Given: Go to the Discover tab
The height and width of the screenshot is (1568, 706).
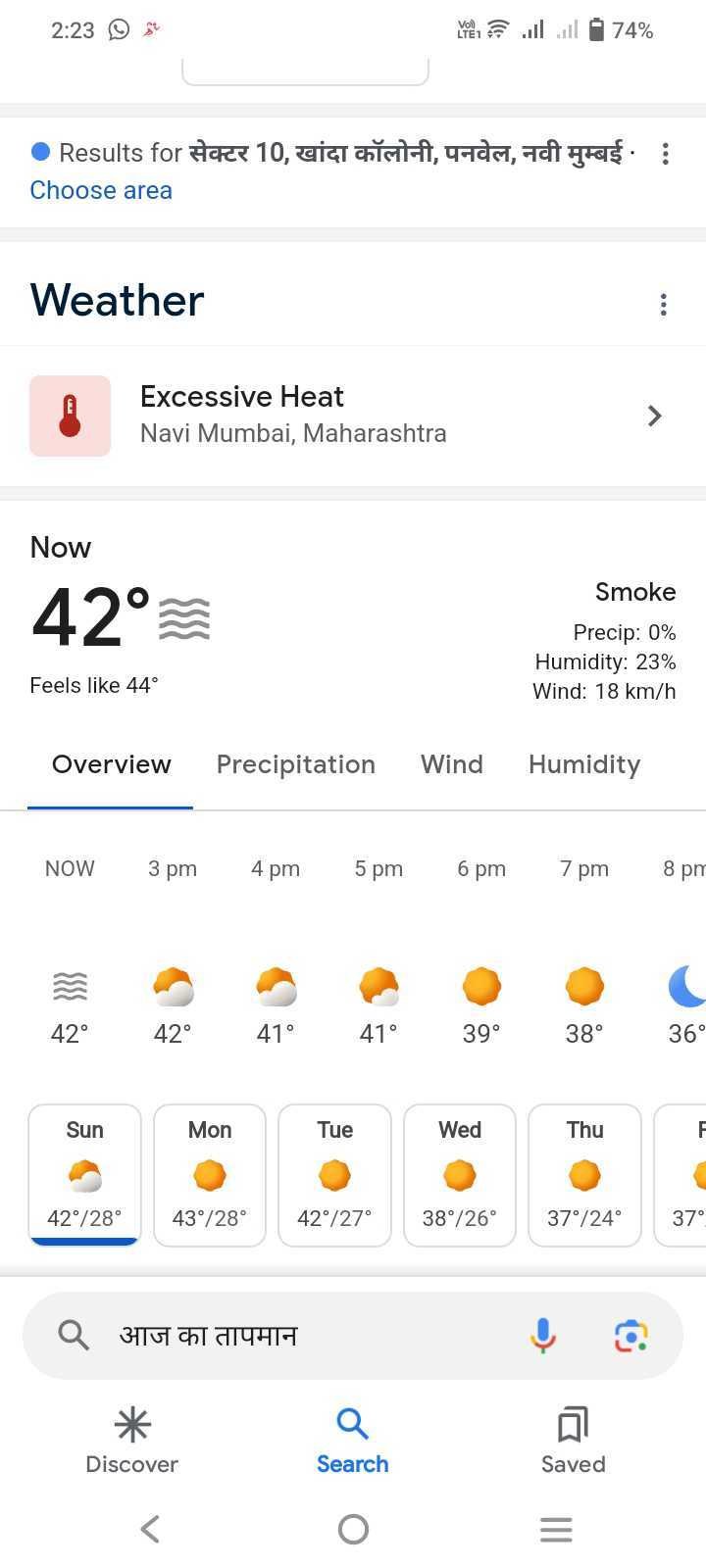Looking at the screenshot, I should tap(132, 1441).
